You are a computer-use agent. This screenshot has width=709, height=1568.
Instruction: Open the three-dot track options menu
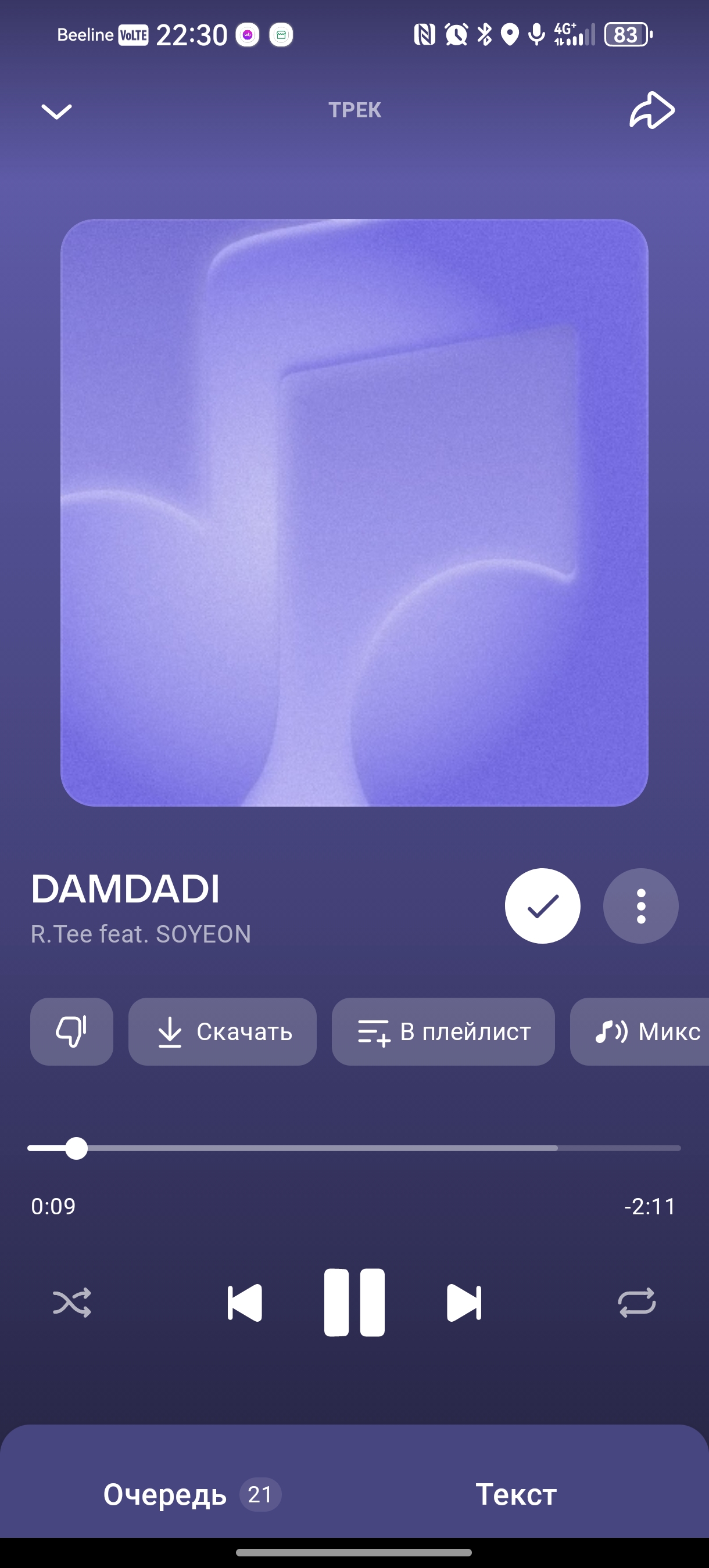(x=640, y=906)
